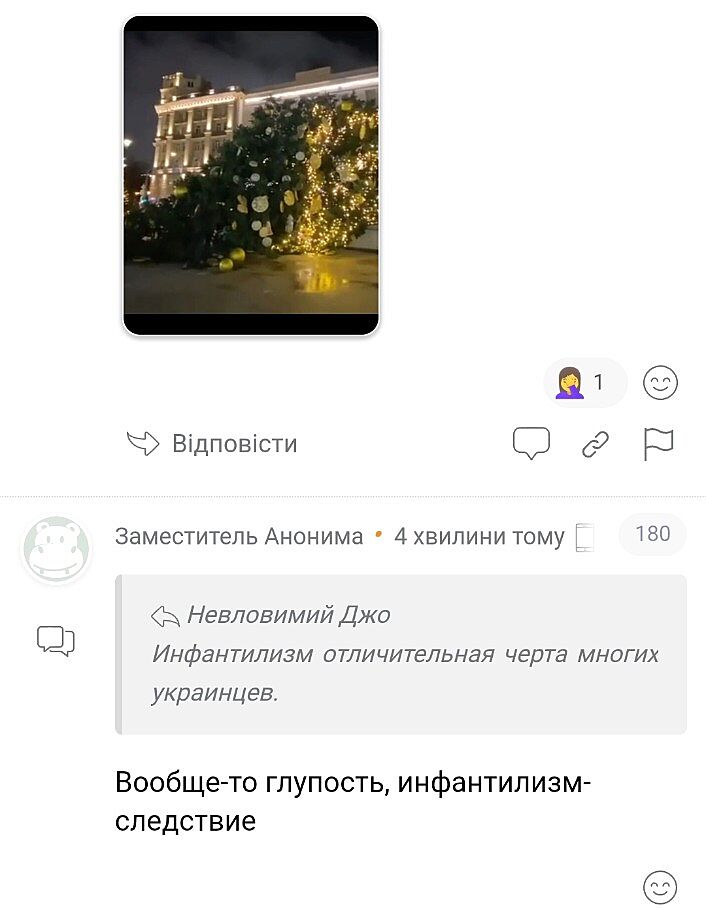Tap Відповісти to reply to the comment
The height and width of the screenshot is (909, 706).
tap(213, 444)
